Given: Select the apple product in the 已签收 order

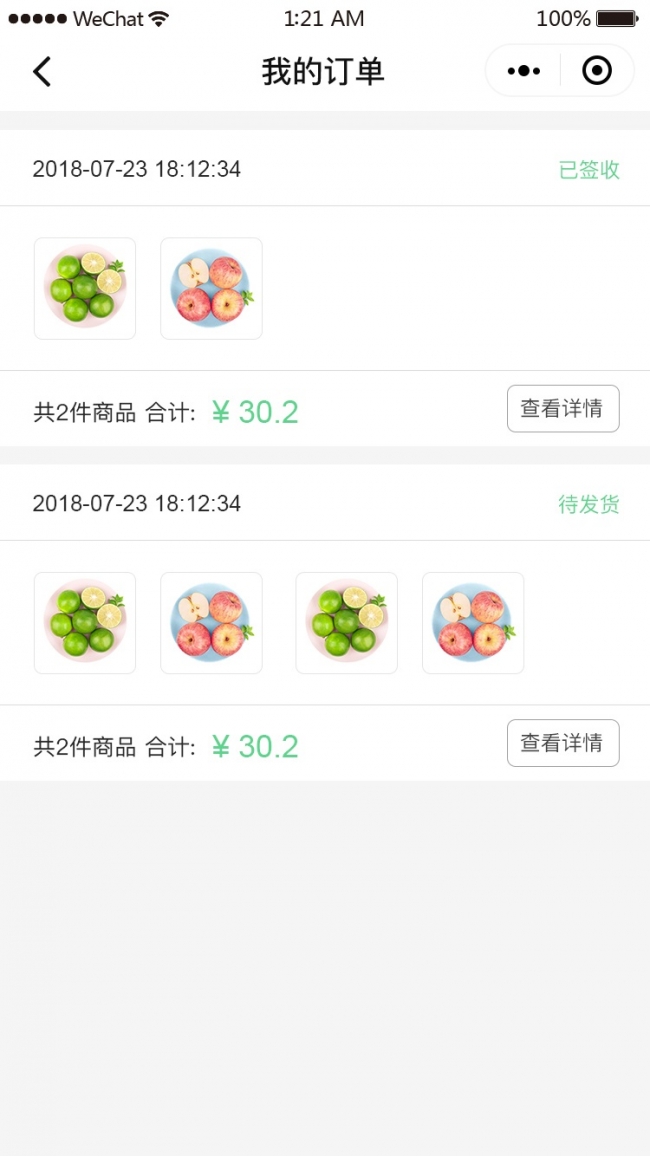Looking at the screenshot, I should pyautogui.click(x=211, y=288).
